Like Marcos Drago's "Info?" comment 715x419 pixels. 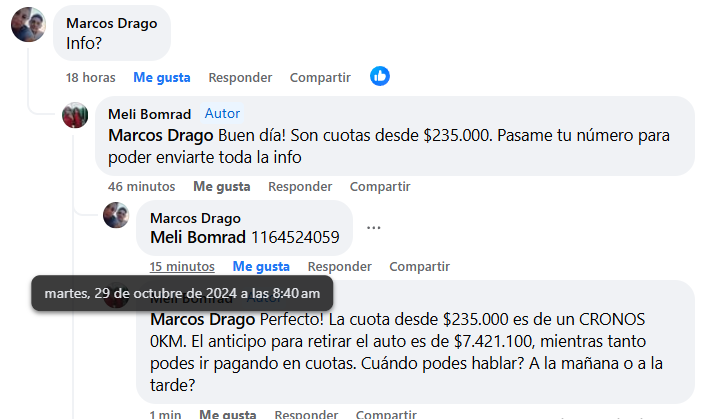(x=161, y=77)
